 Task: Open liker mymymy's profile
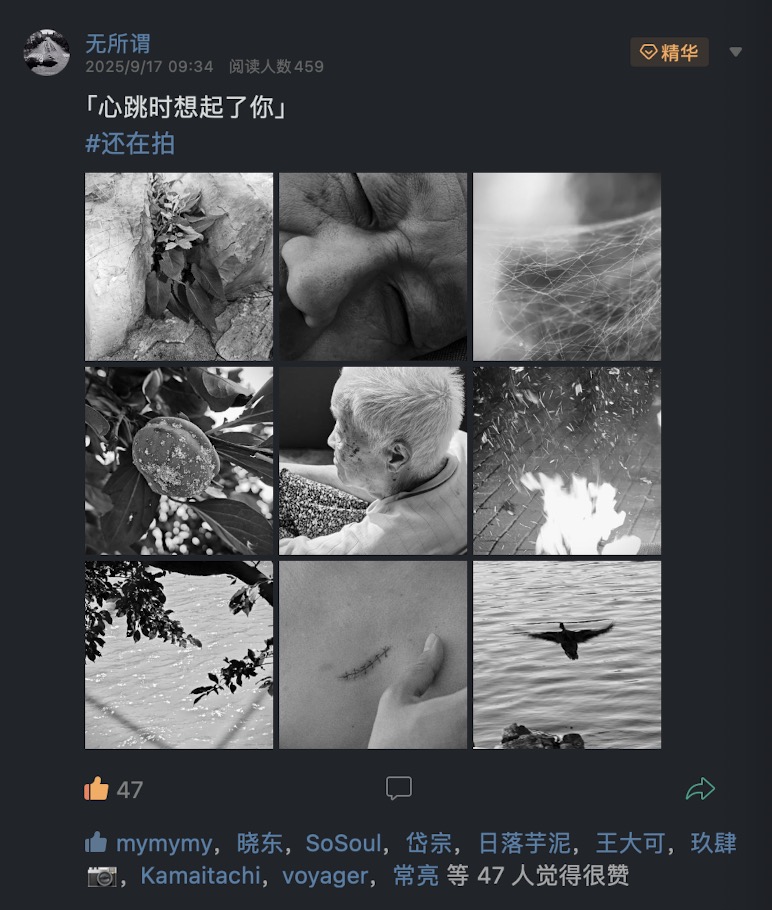tap(163, 844)
